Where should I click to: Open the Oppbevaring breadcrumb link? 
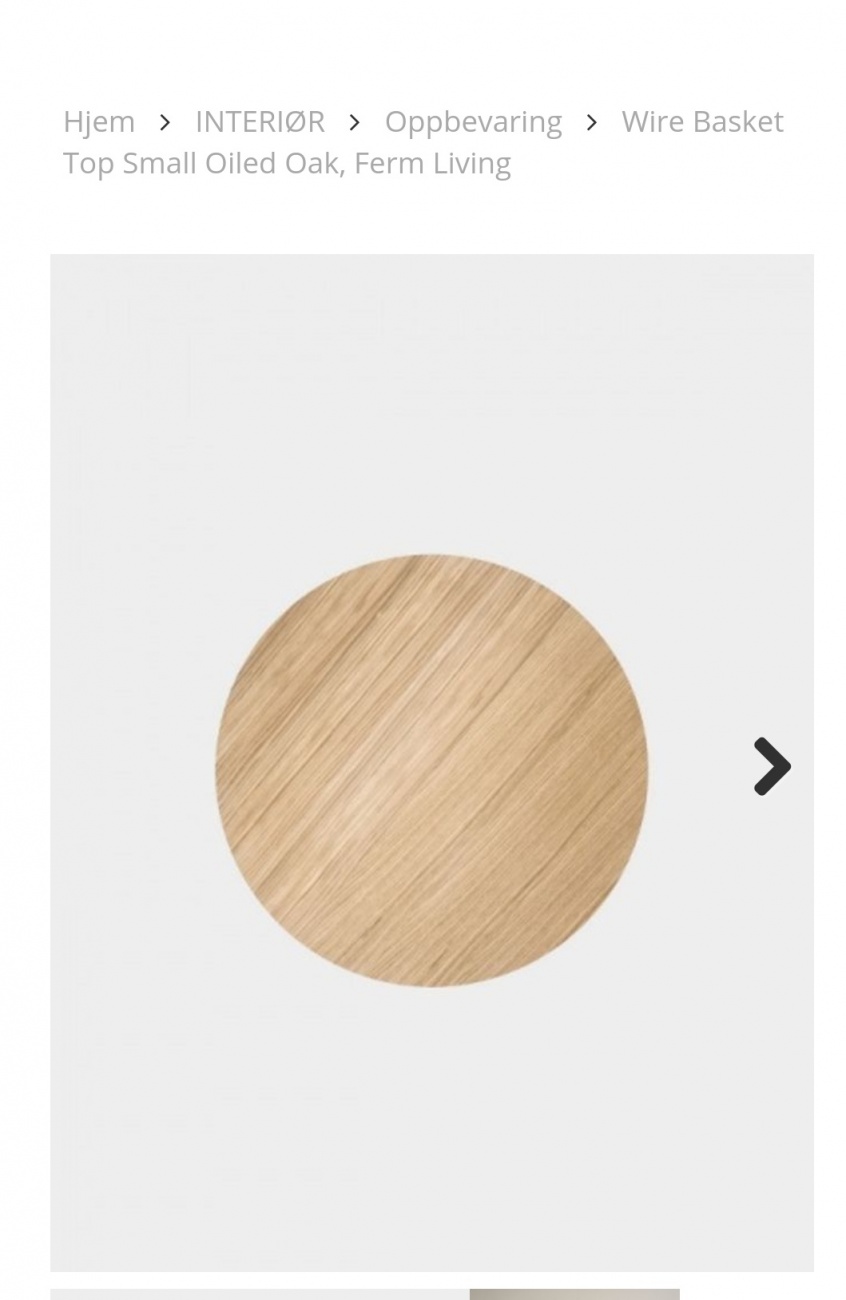[473, 122]
